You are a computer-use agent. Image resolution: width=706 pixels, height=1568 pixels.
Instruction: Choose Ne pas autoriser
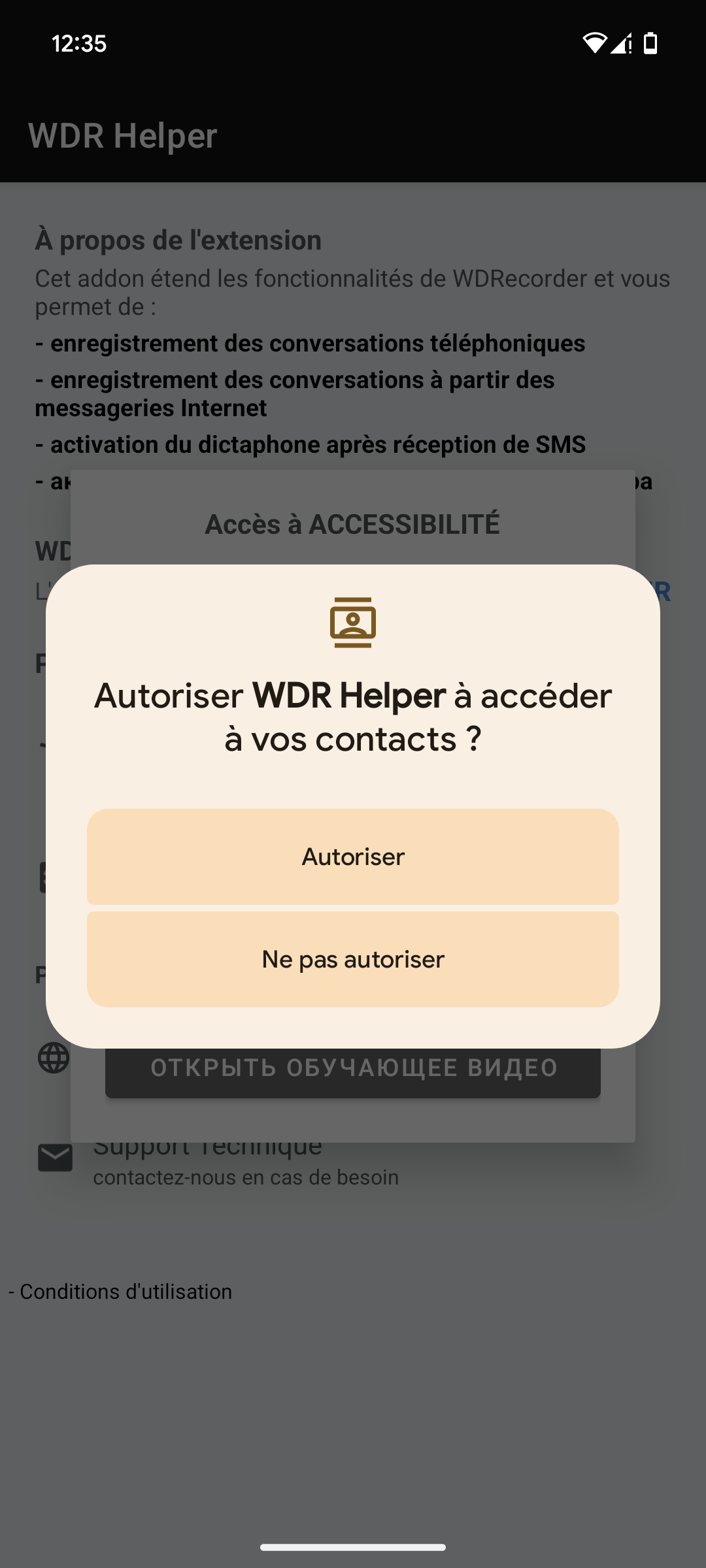[353, 959]
